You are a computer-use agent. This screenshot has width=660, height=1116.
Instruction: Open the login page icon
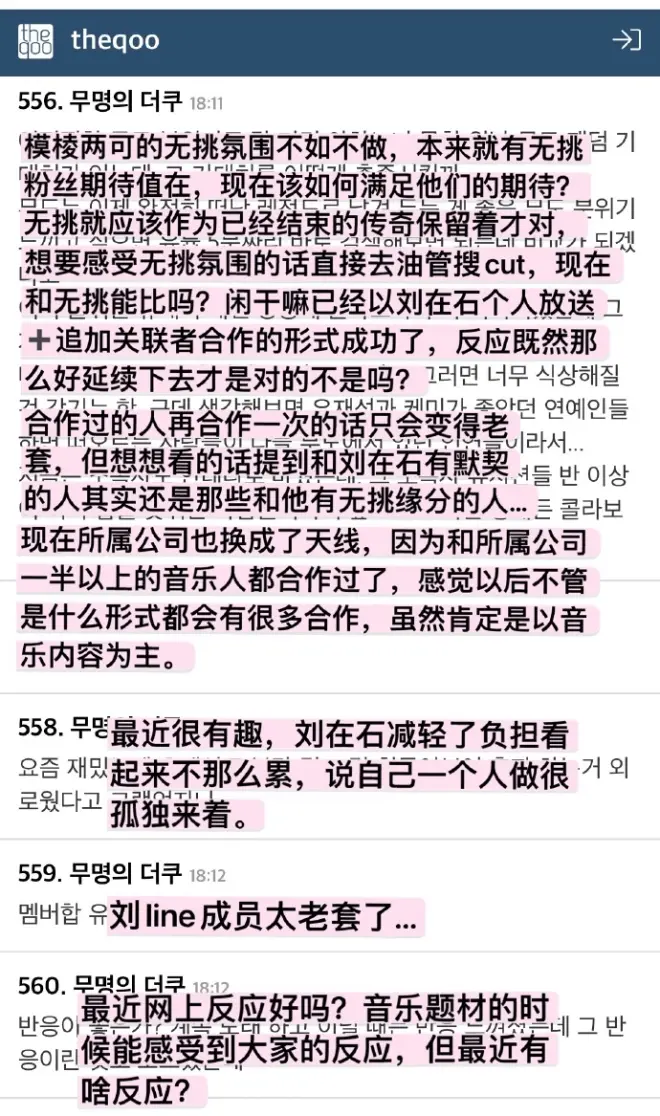click(626, 40)
